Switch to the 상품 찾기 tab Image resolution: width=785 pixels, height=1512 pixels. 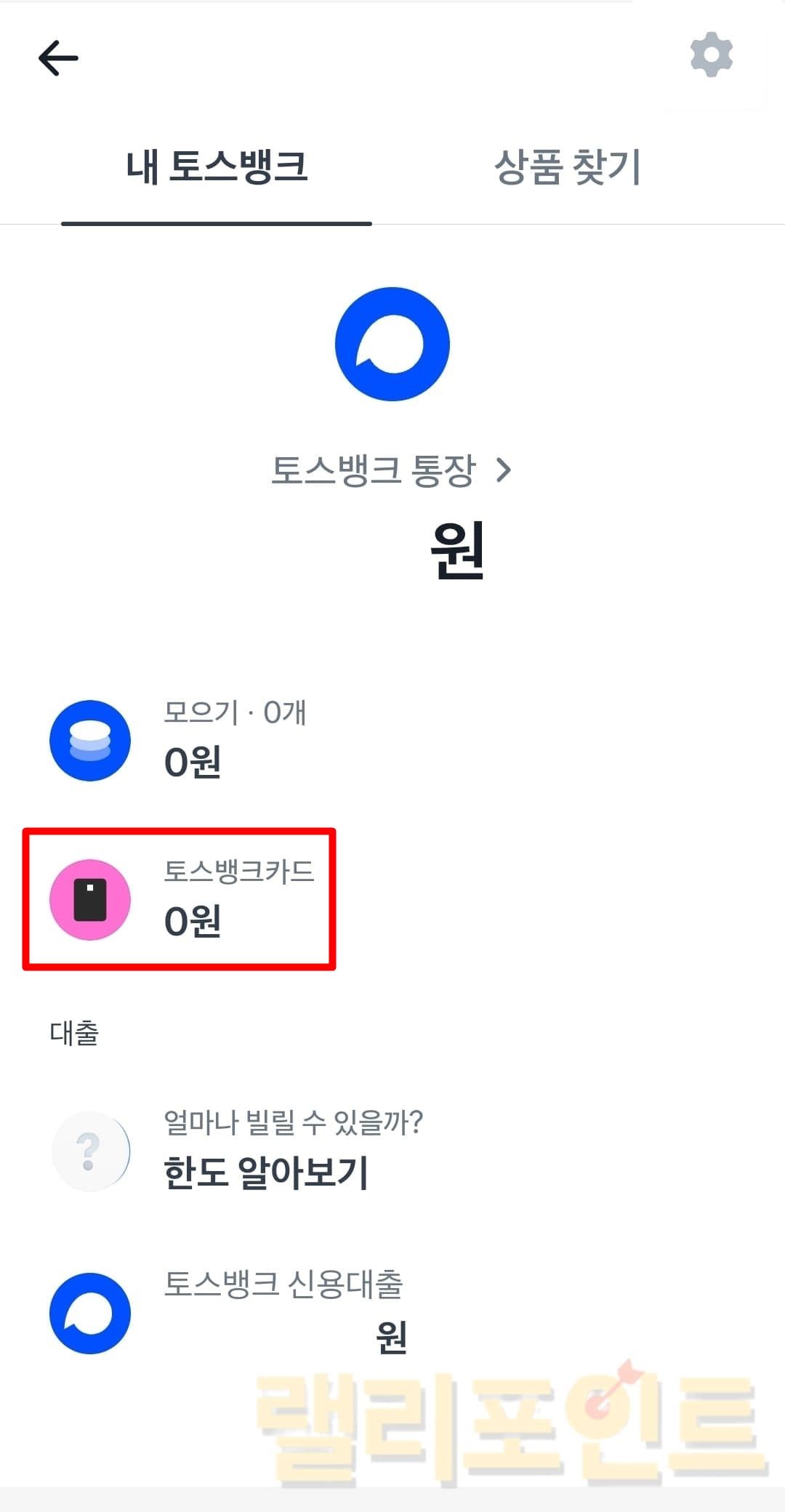(567, 167)
